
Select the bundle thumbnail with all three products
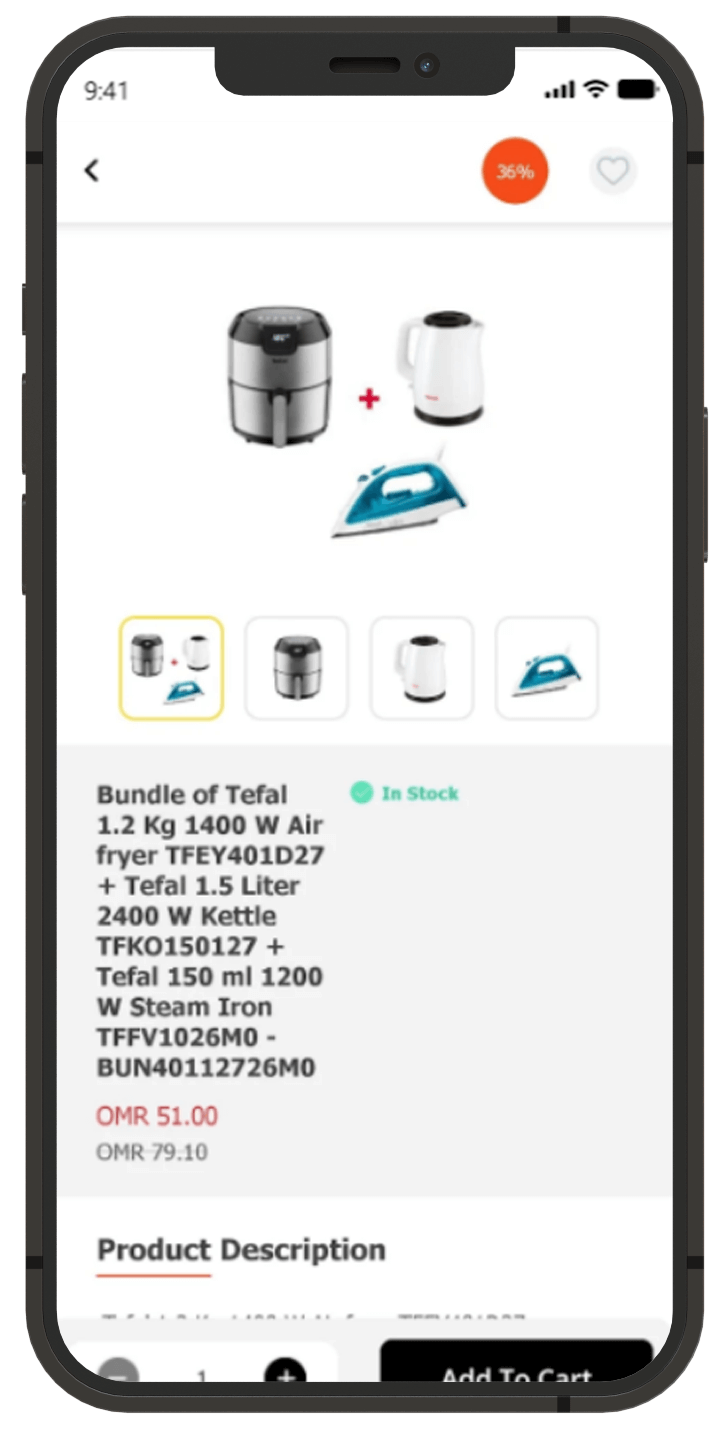click(171, 668)
